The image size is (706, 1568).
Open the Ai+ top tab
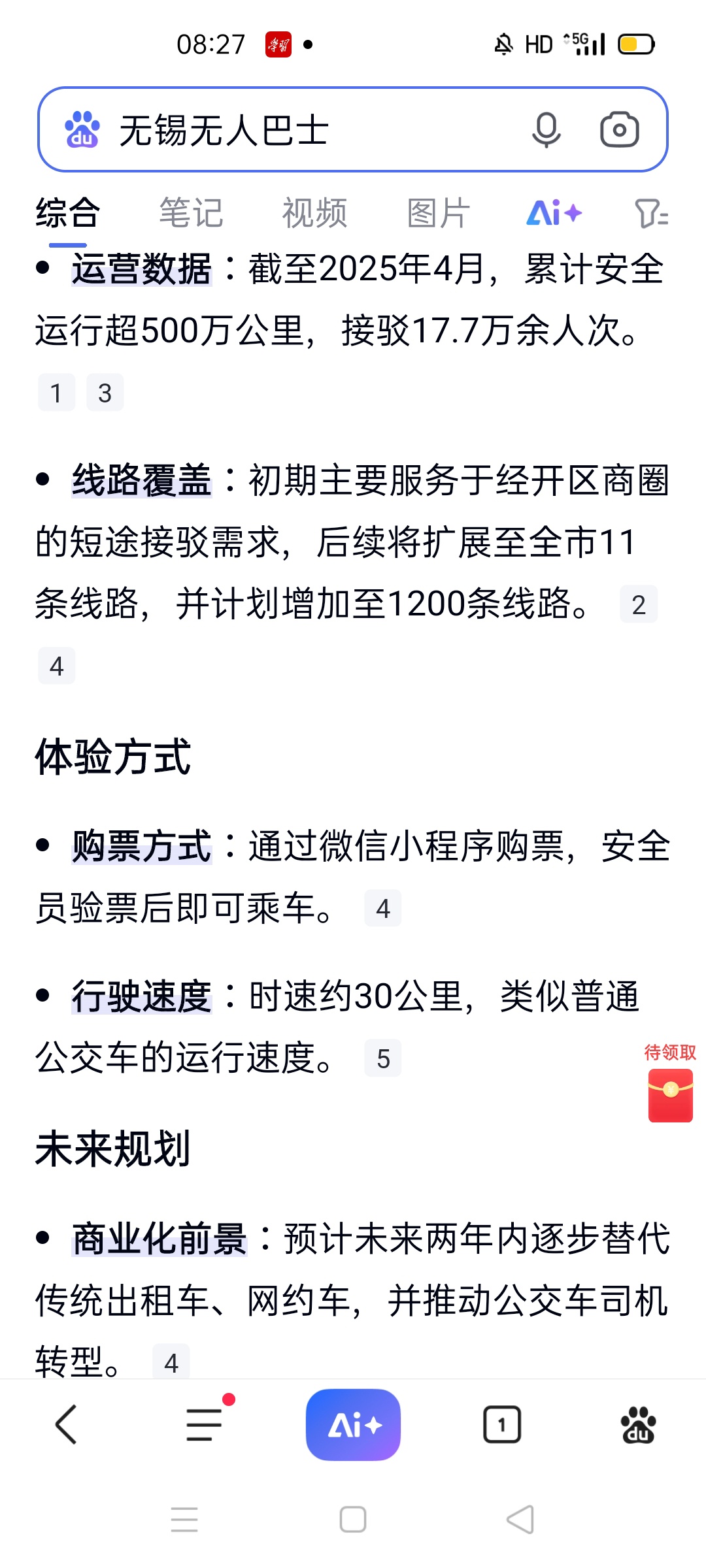click(554, 213)
